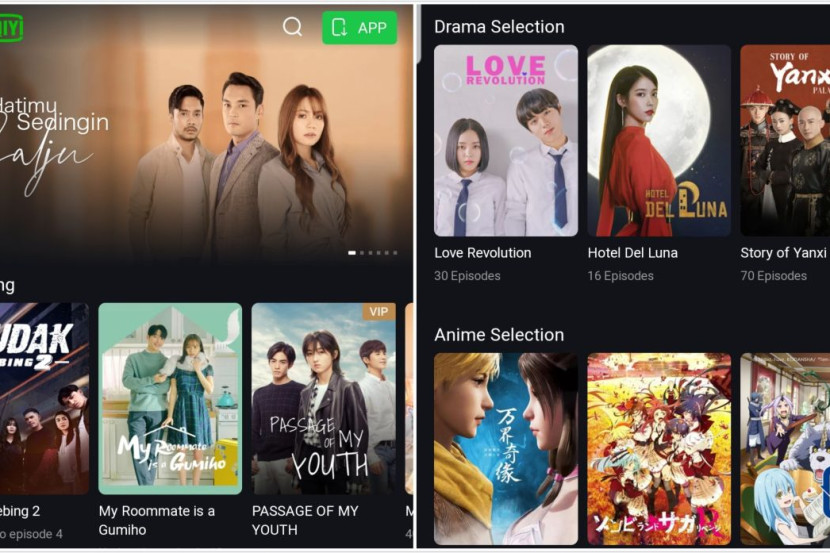Open My Roommate is a Gumiho
Screen dimensions: 830x553
(170, 398)
